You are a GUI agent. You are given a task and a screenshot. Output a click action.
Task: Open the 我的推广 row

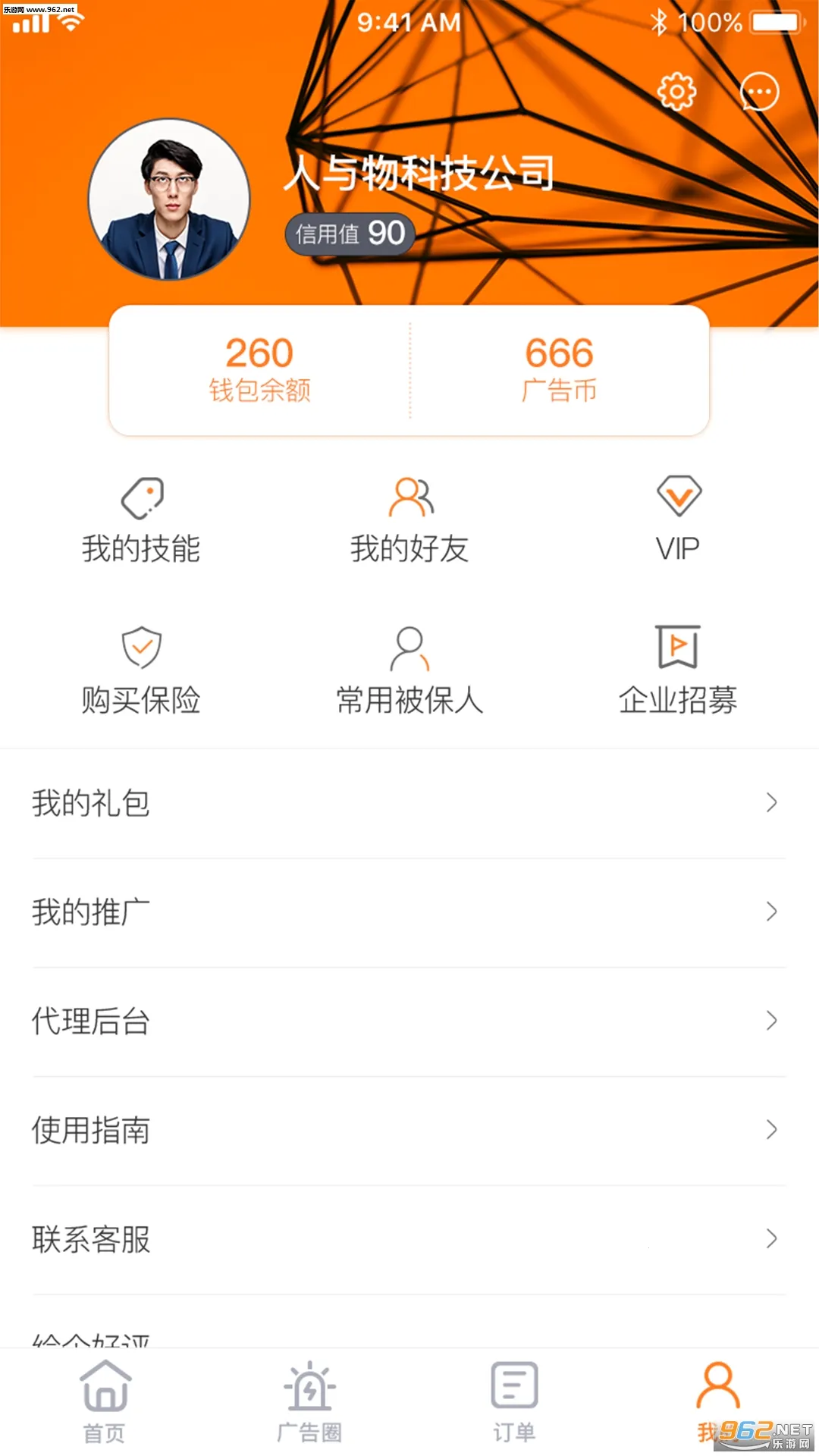[x=408, y=912]
